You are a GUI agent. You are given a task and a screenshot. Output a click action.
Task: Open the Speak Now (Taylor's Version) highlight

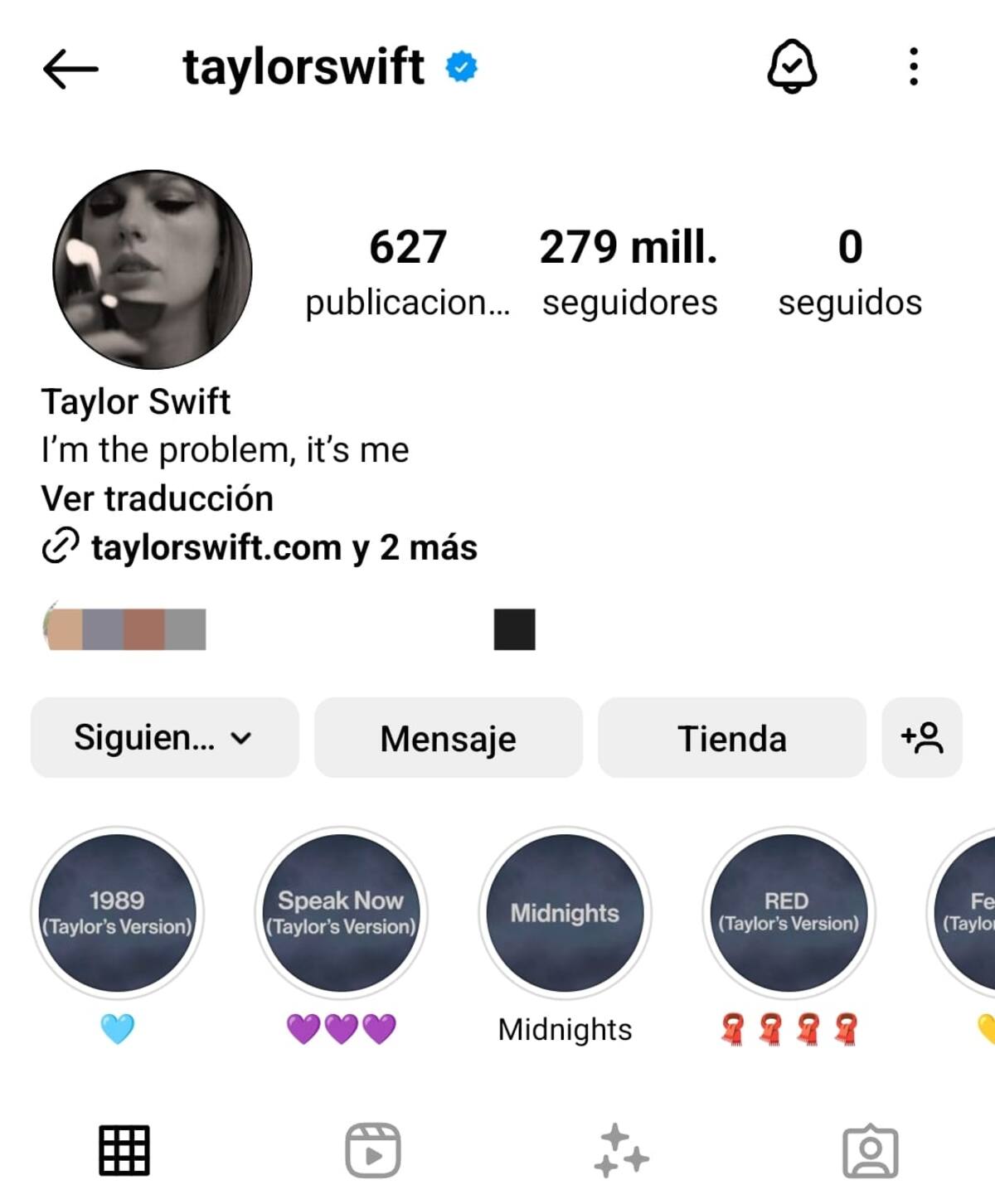click(x=341, y=912)
